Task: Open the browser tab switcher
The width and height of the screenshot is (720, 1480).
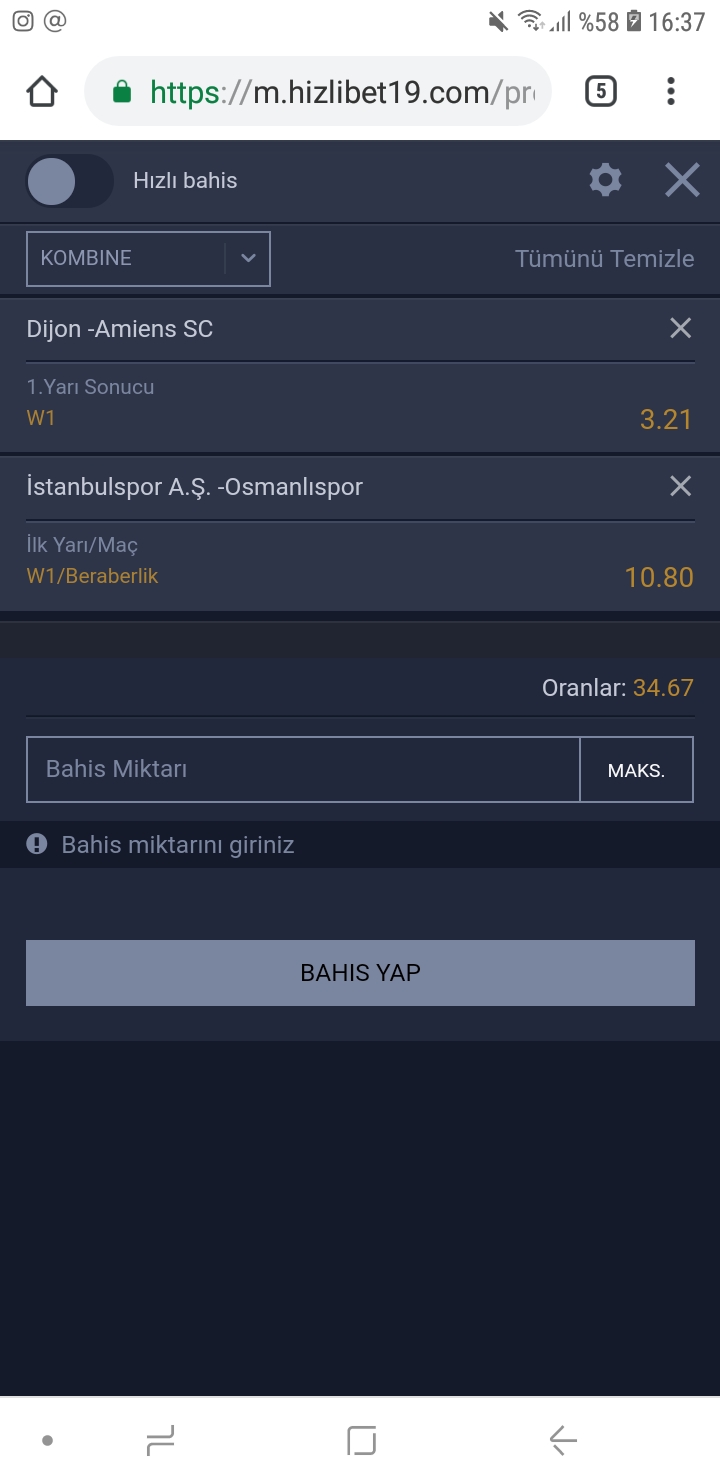Action: (x=600, y=92)
